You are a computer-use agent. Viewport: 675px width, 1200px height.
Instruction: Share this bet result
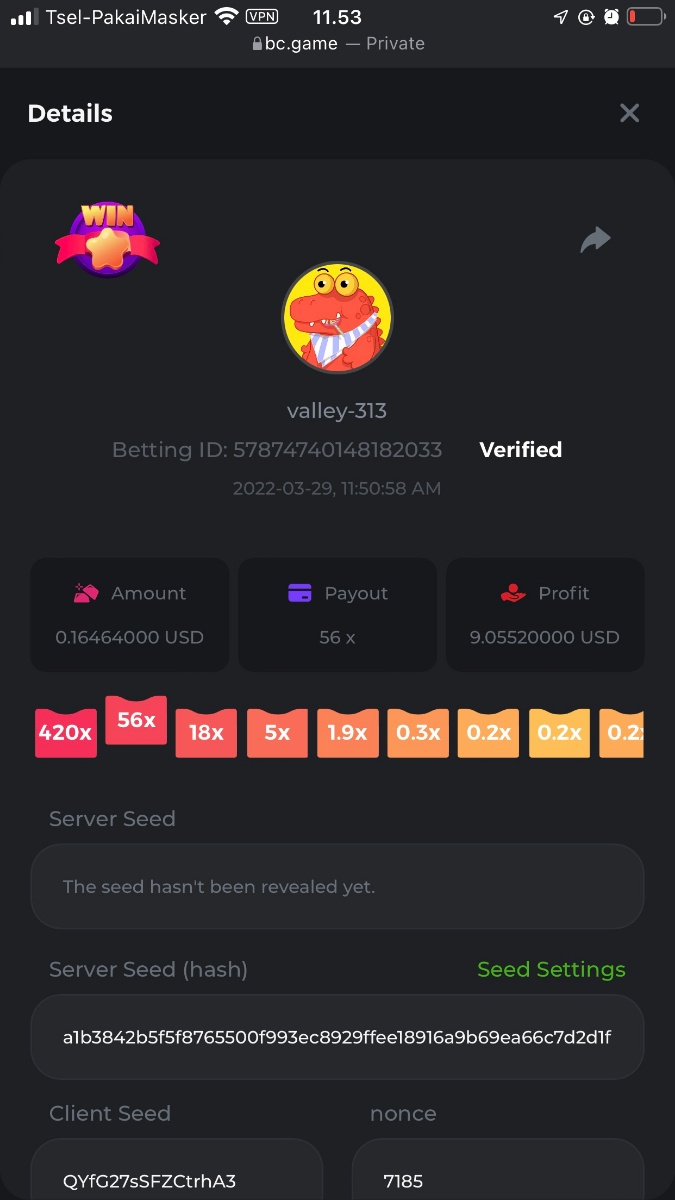pyautogui.click(x=595, y=240)
